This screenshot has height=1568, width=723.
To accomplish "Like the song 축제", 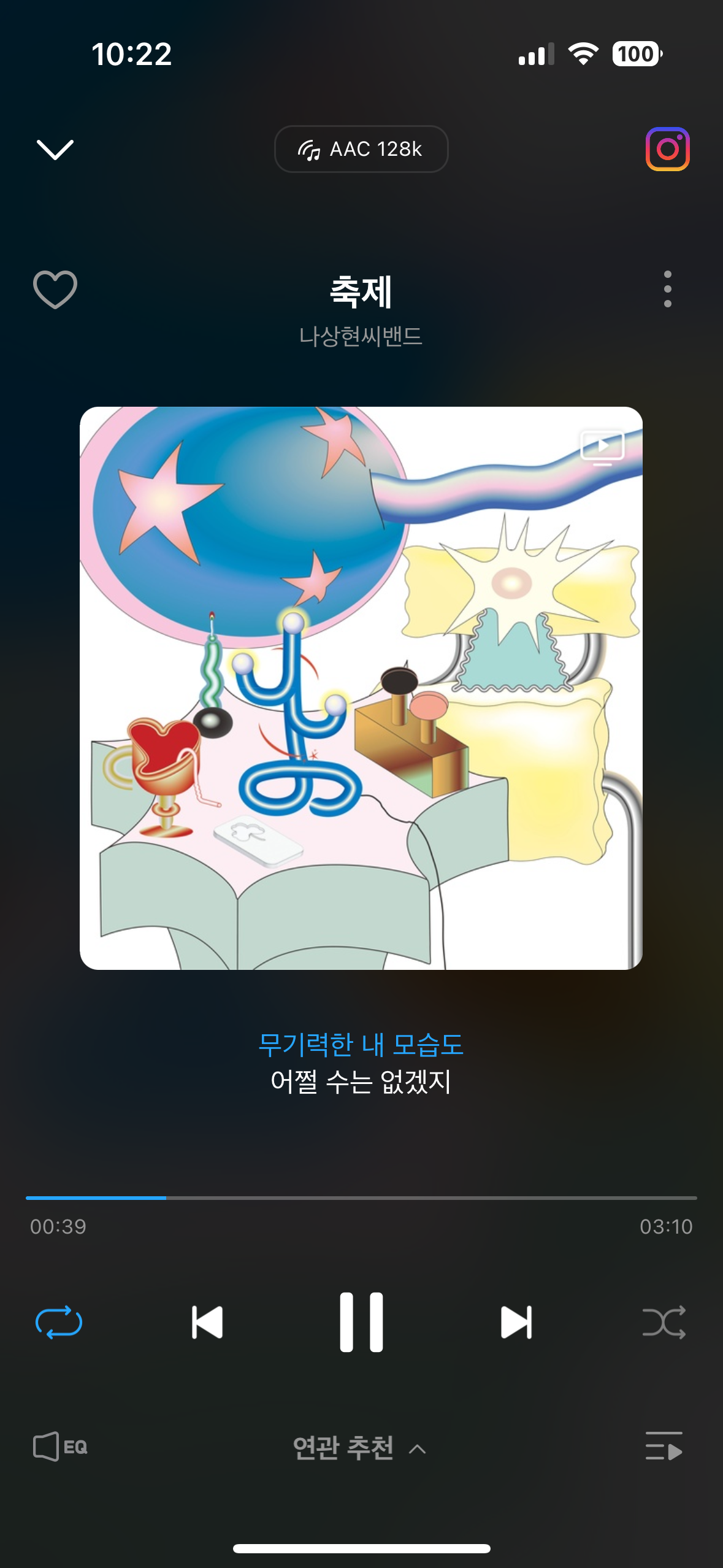I will (x=55, y=289).
